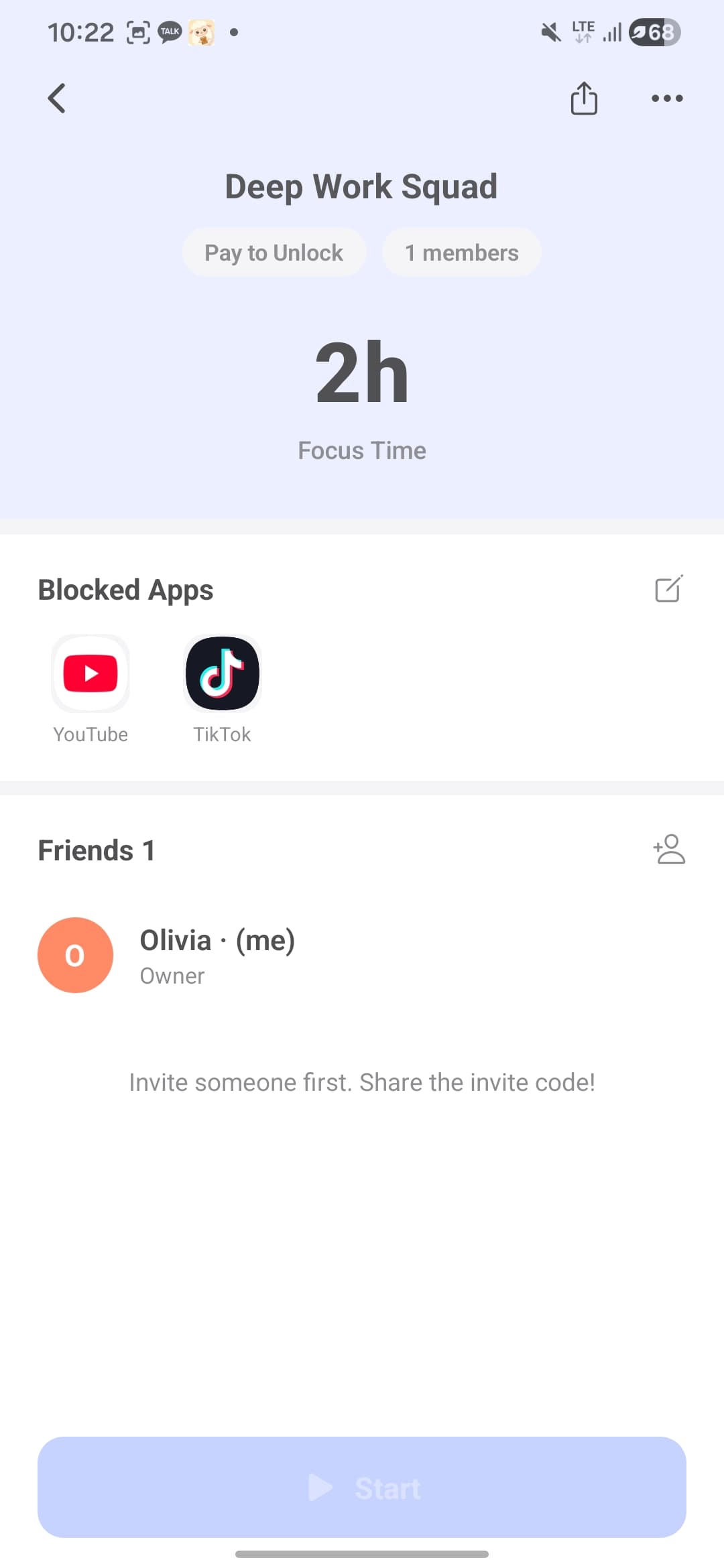Expand the Friends 1 section
Viewport: 724px width, 1568px height.
click(x=97, y=850)
